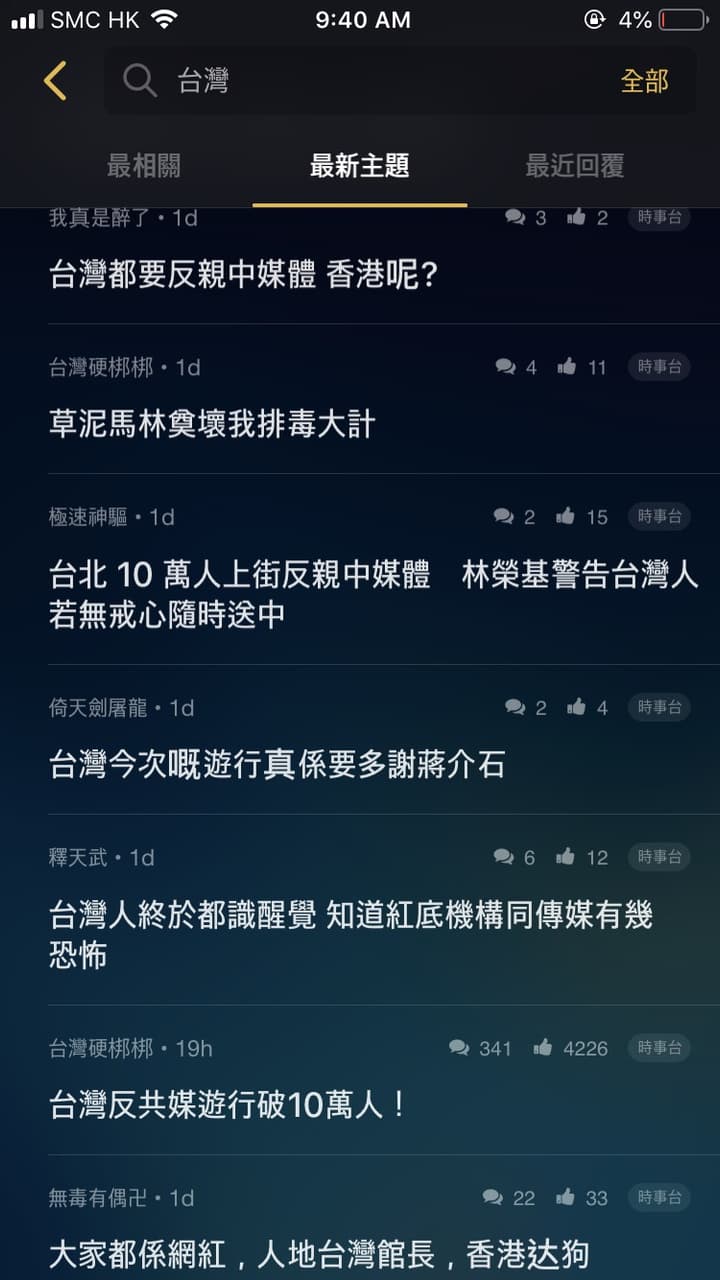The width and height of the screenshot is (720, 1280).
Task: Go back using the yellow arrow
Action: point(55,81)
